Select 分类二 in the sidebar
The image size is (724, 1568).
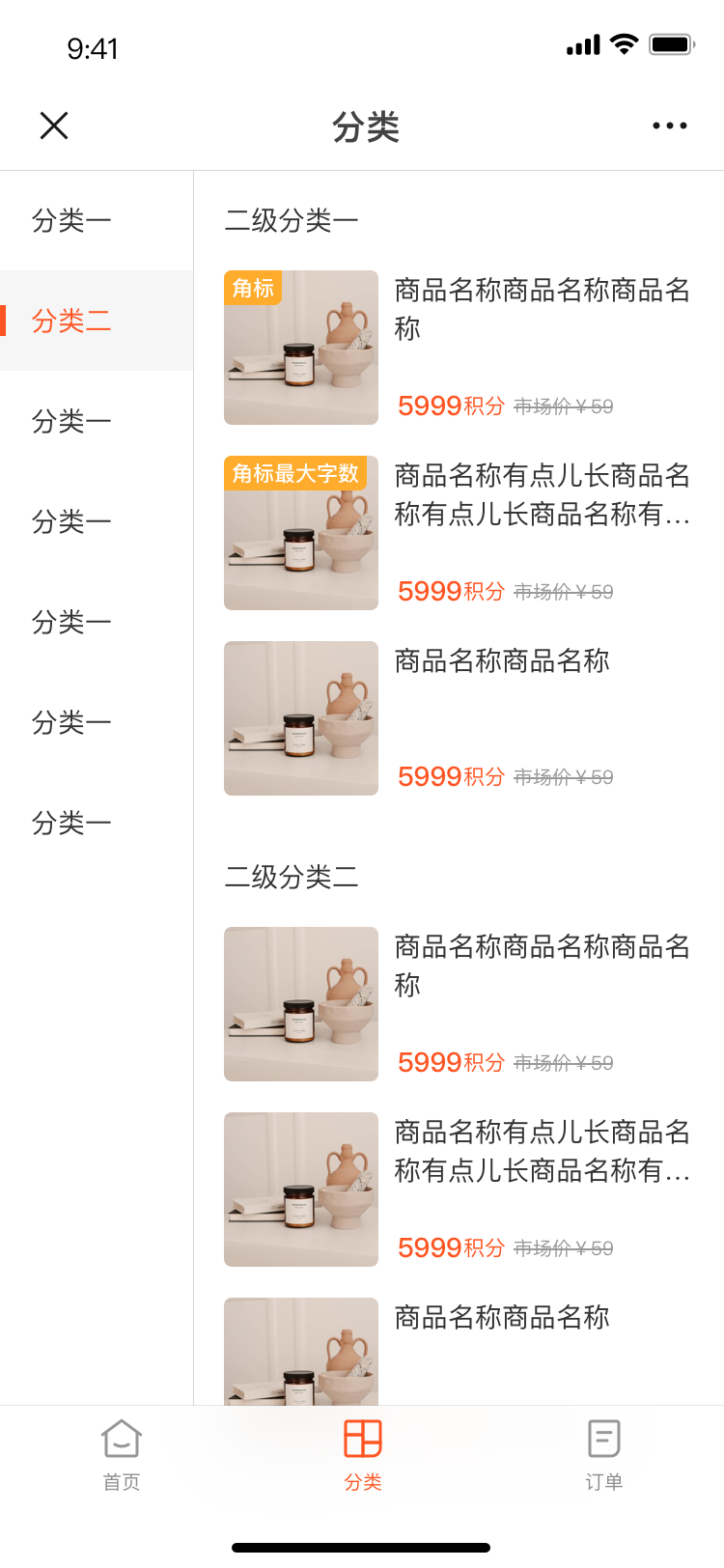97,321
